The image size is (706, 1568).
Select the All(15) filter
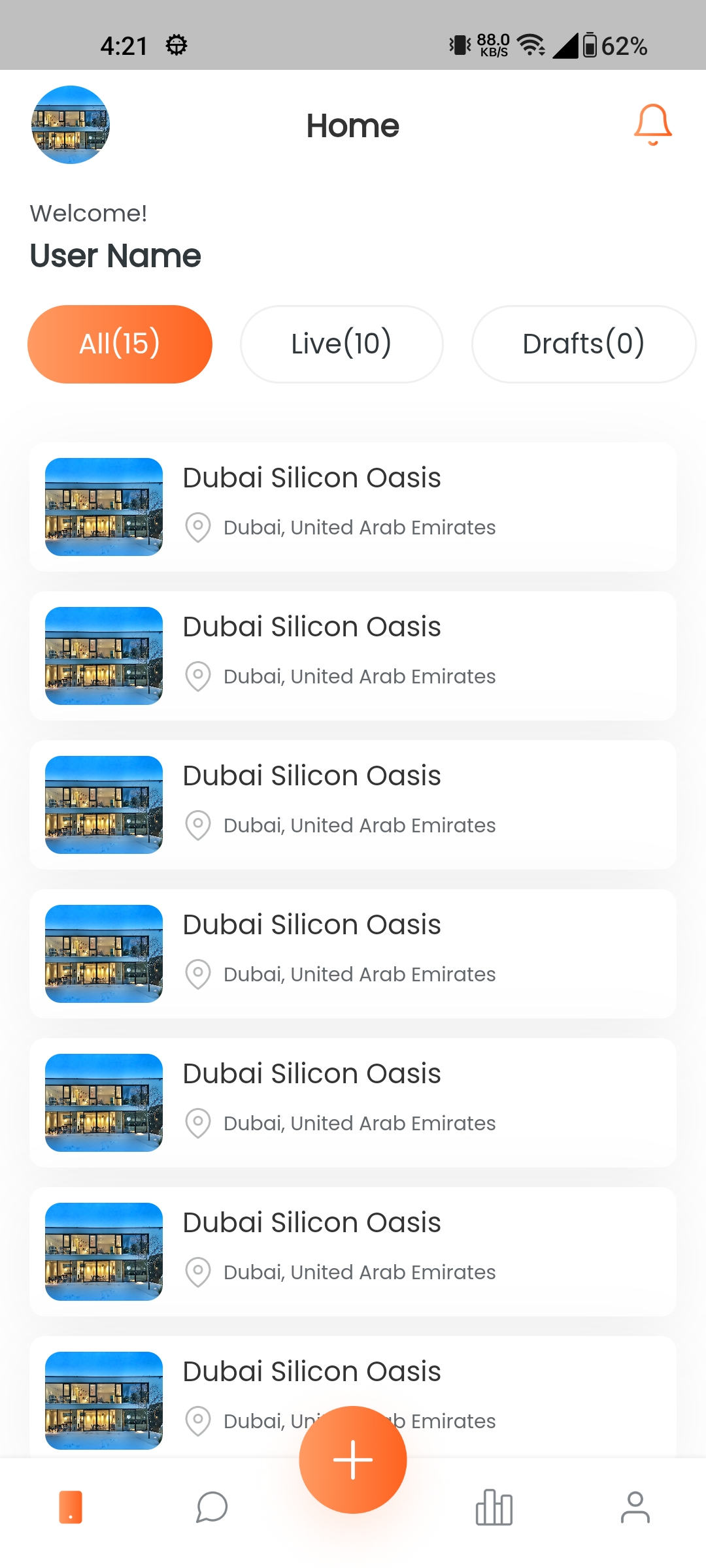[120, 344]
